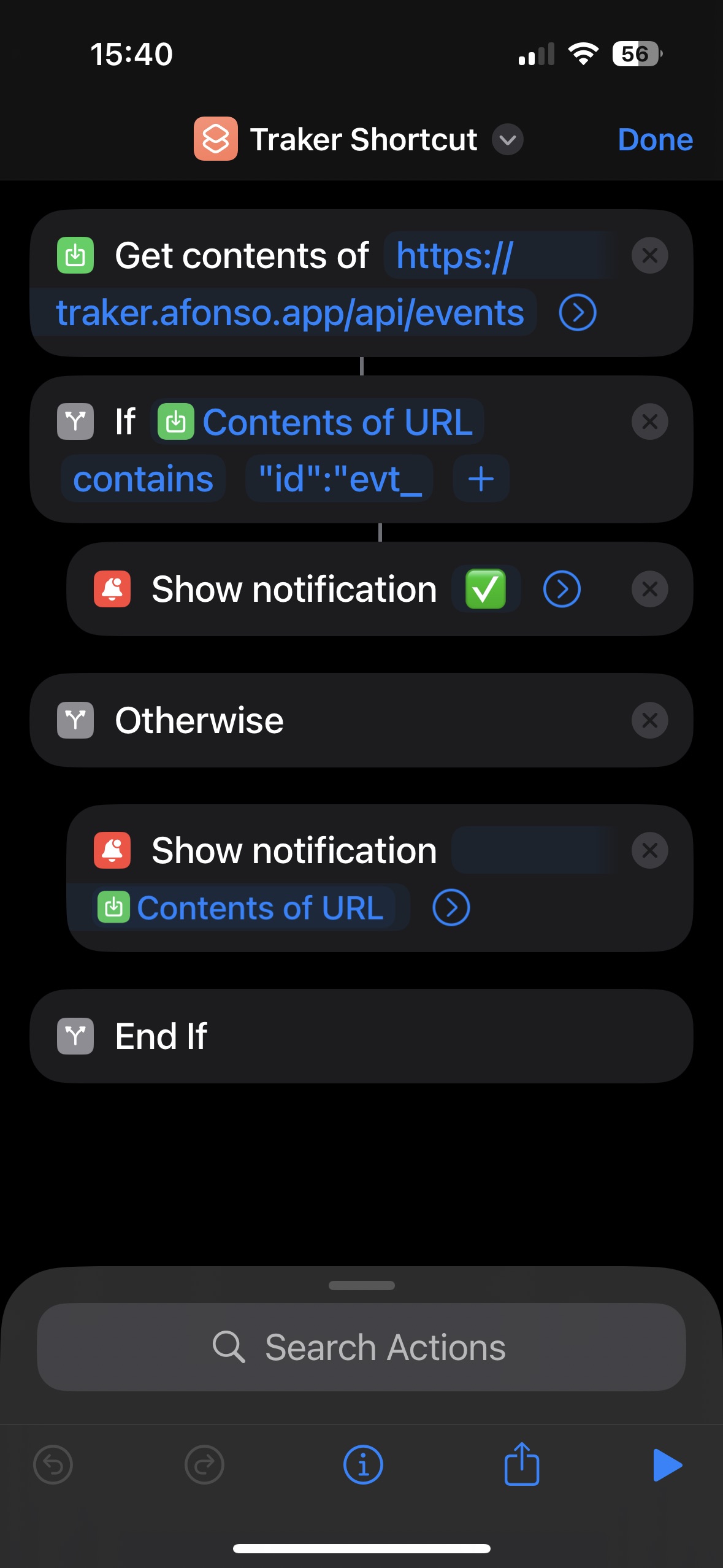This screenshot has height=1568, width=723.
Task: Run the shortcut with the play button
Action: click(666, 1466)
